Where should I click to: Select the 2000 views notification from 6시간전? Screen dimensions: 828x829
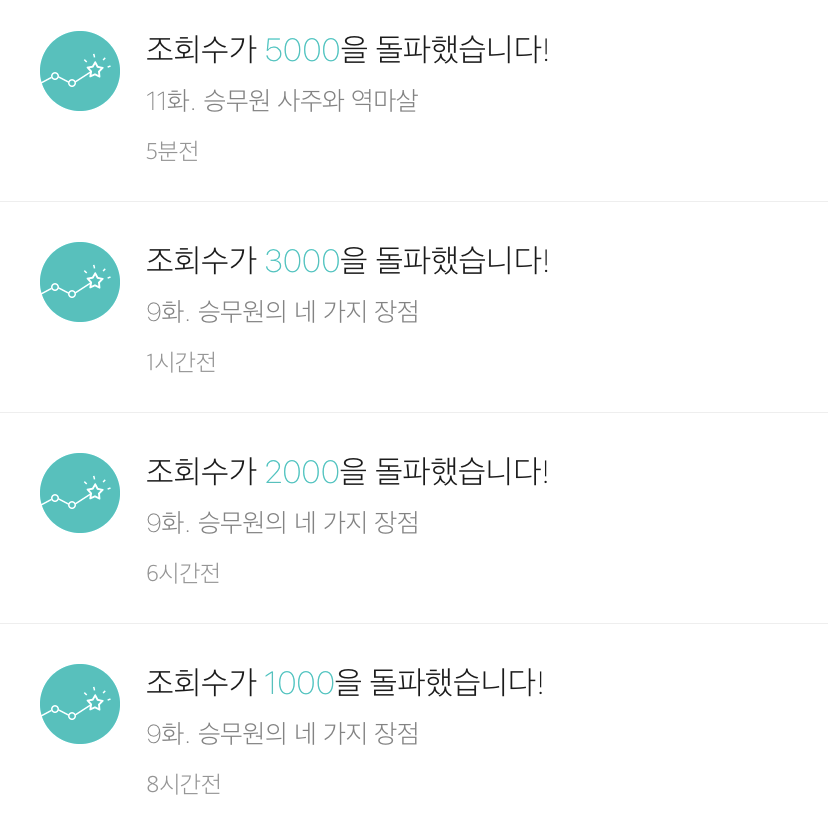pos(347,472)
